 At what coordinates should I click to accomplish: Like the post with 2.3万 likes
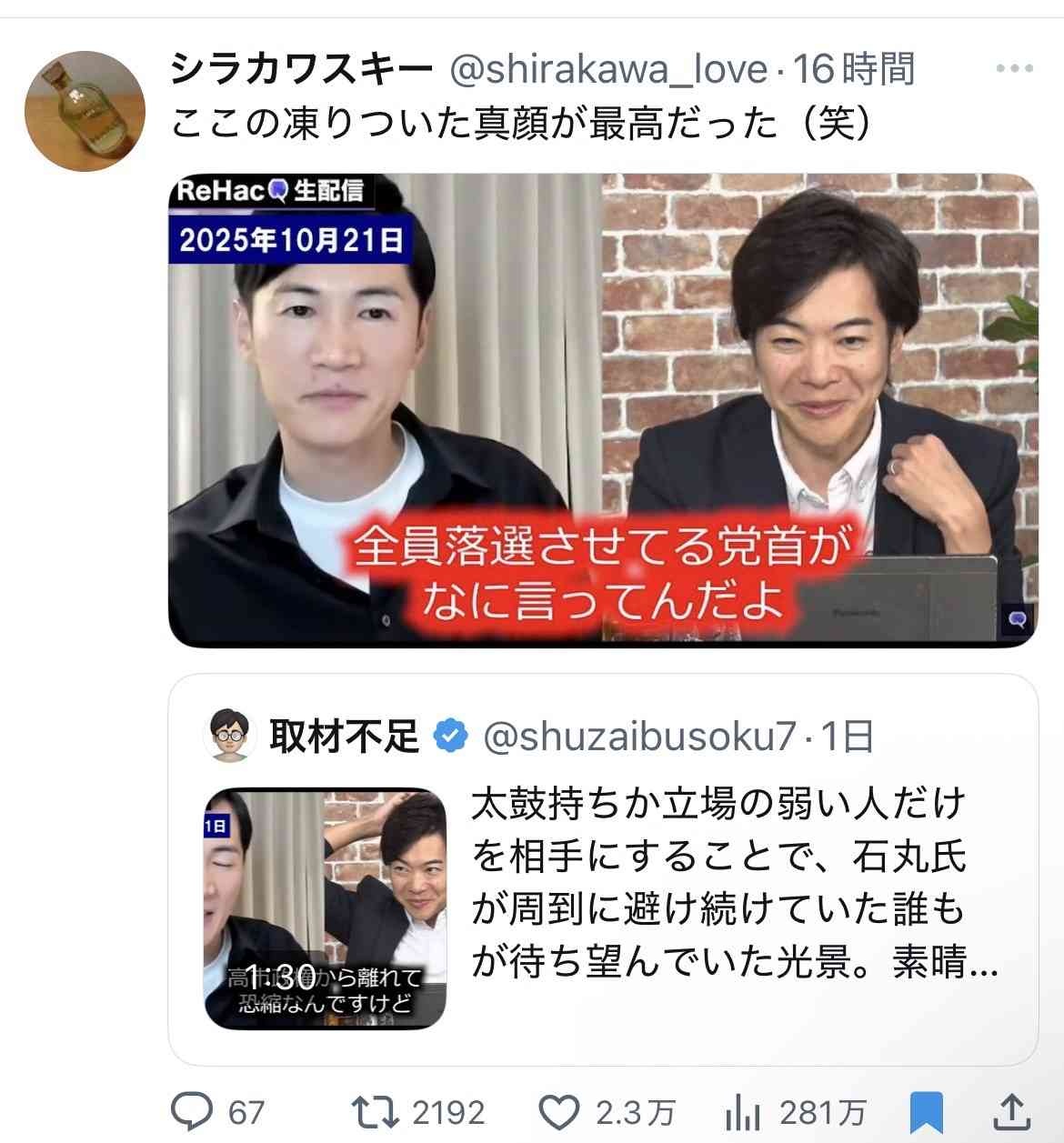(x=560, y=1111)
